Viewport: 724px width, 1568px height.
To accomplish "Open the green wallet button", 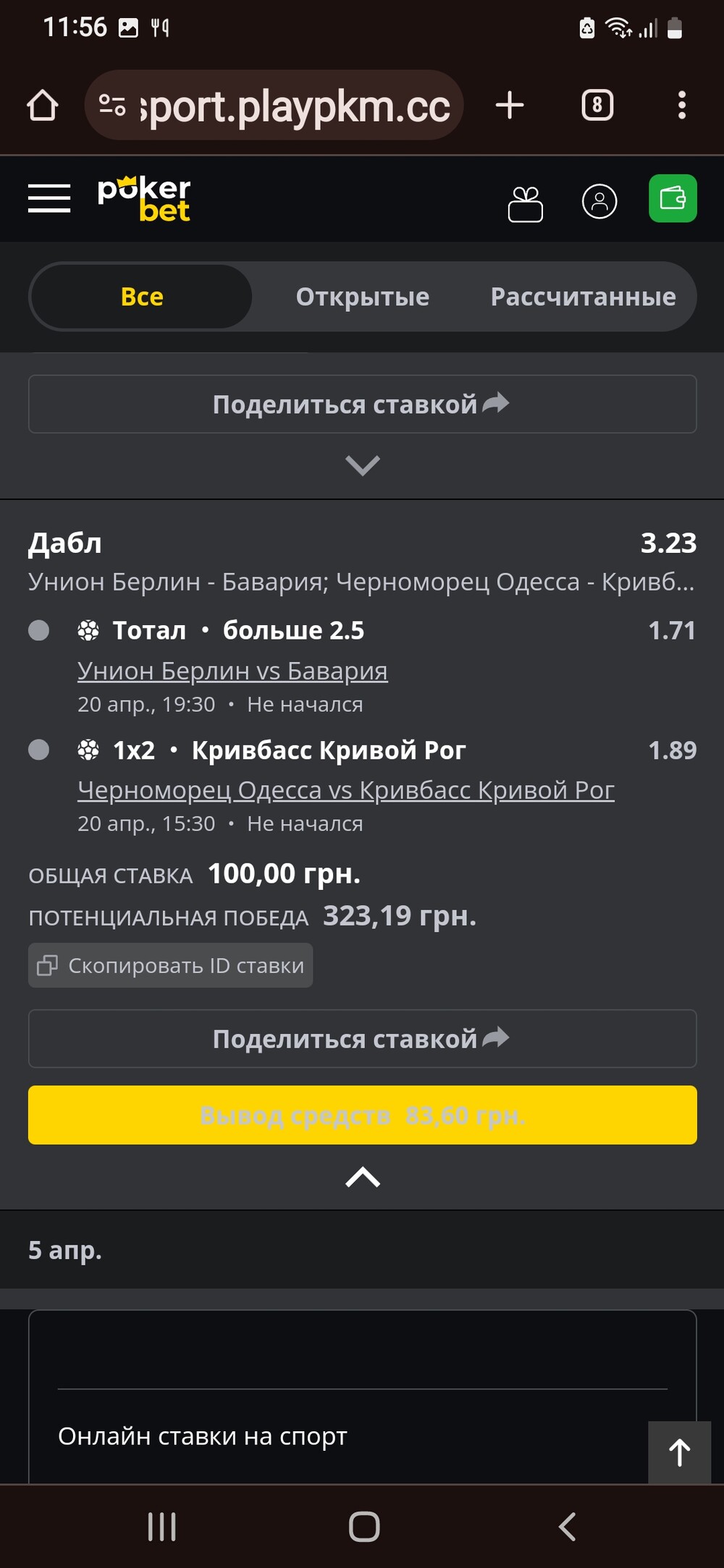I will tap(673, 198).
